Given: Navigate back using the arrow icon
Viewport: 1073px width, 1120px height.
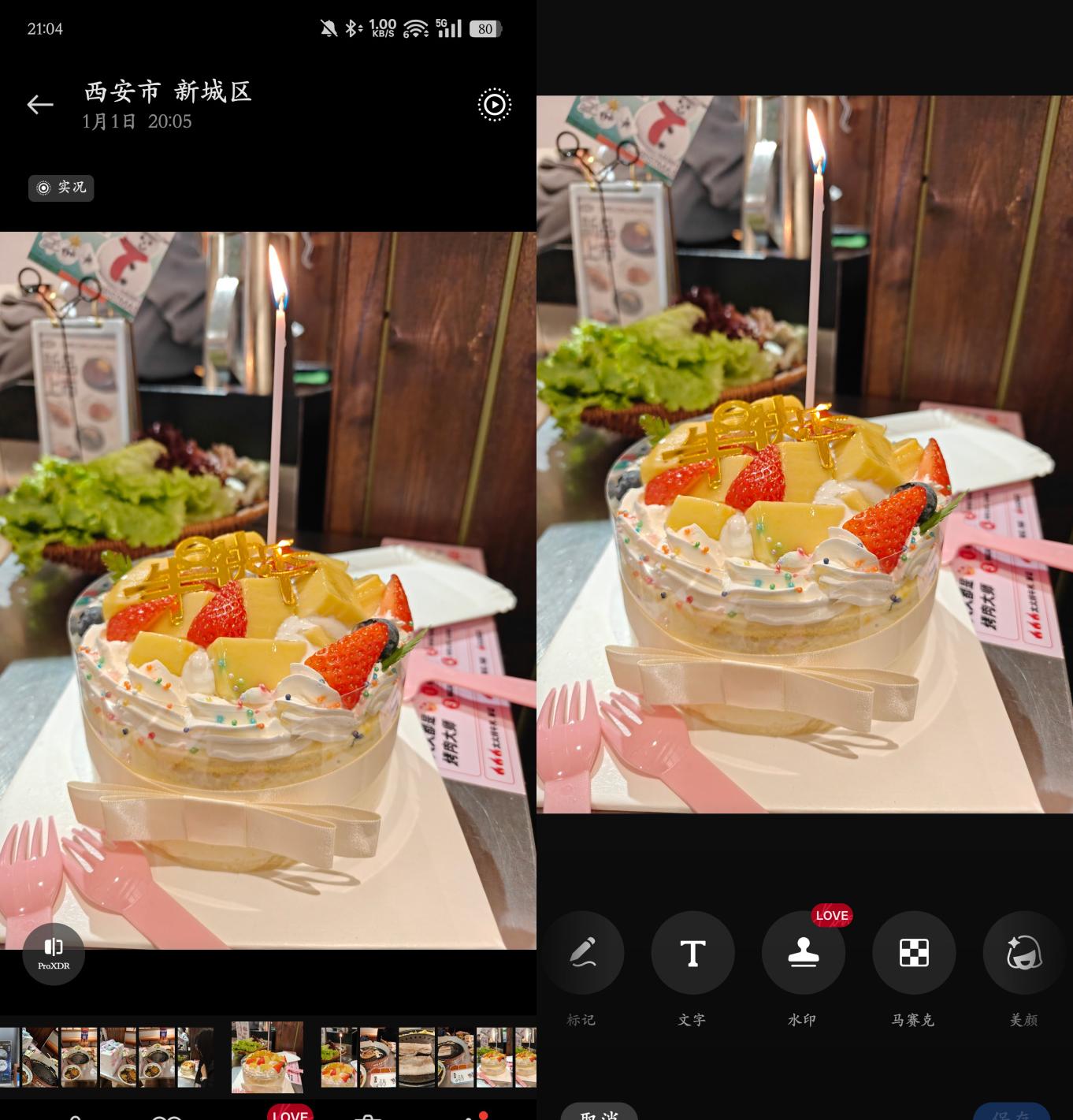Looking at the screenshot, I should pyautogui.click(x=39, y=103).
